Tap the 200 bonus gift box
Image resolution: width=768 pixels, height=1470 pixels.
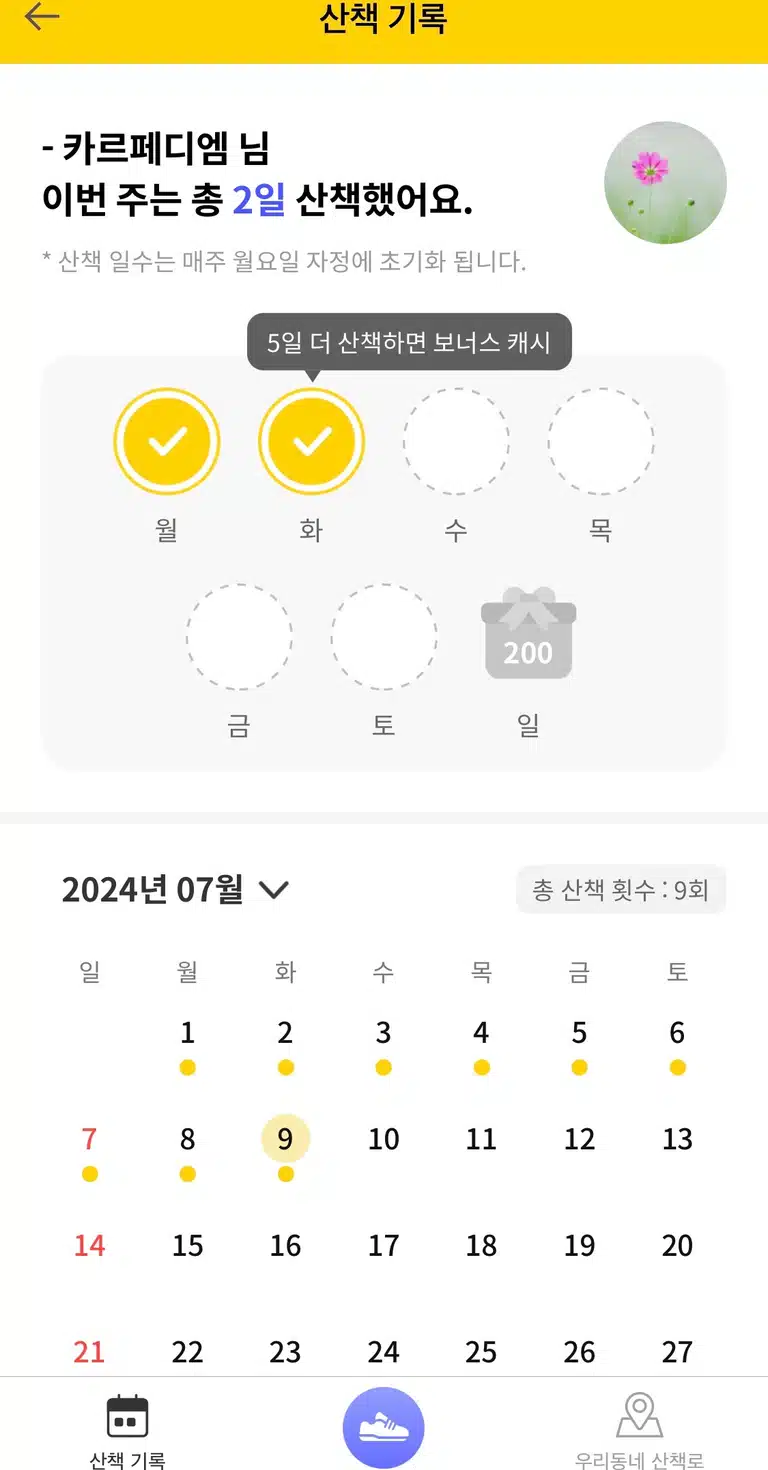[528, 635]
